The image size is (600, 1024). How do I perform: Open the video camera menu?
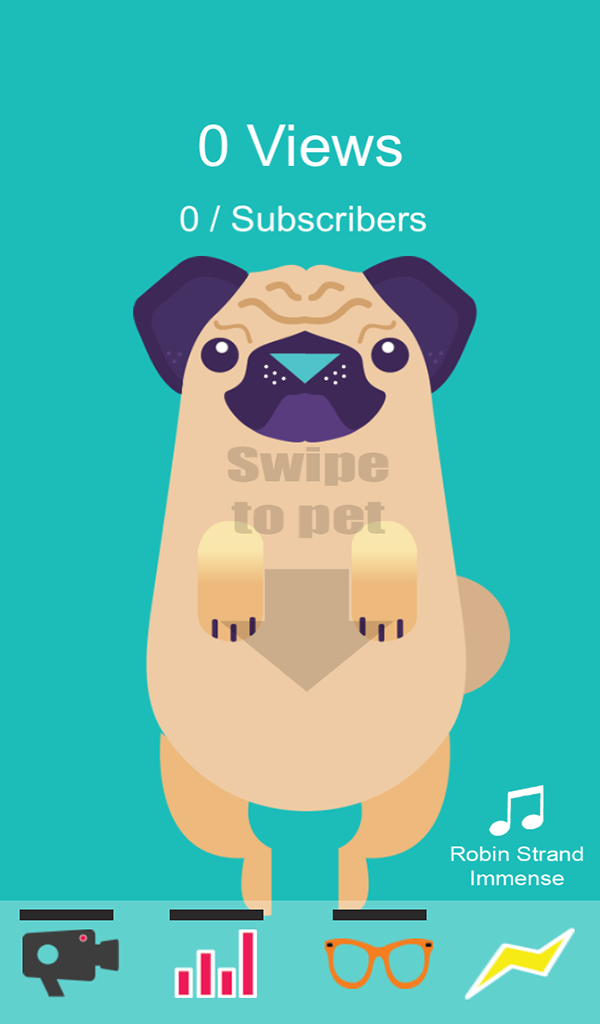point(69,961)
